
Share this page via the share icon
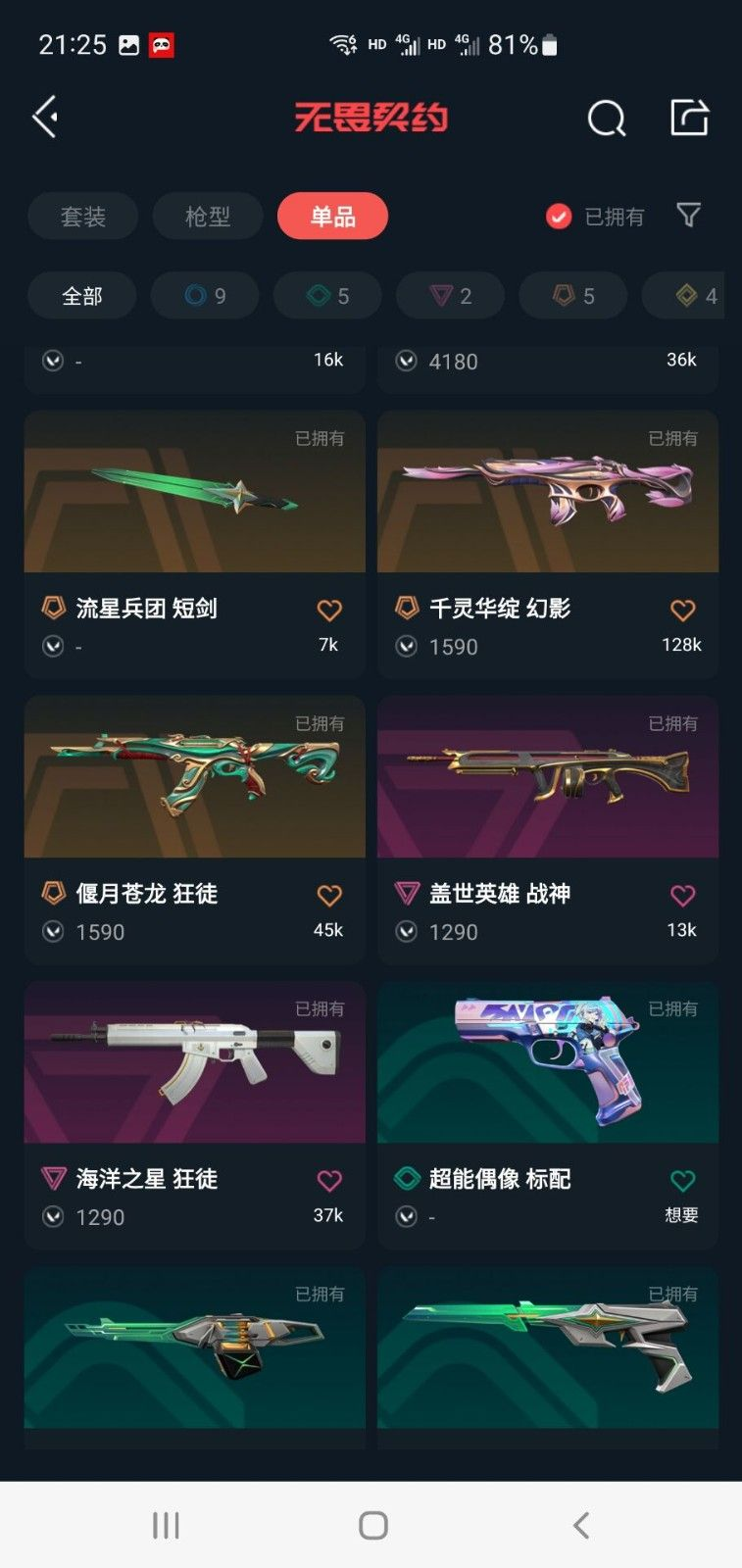(689, 118)
